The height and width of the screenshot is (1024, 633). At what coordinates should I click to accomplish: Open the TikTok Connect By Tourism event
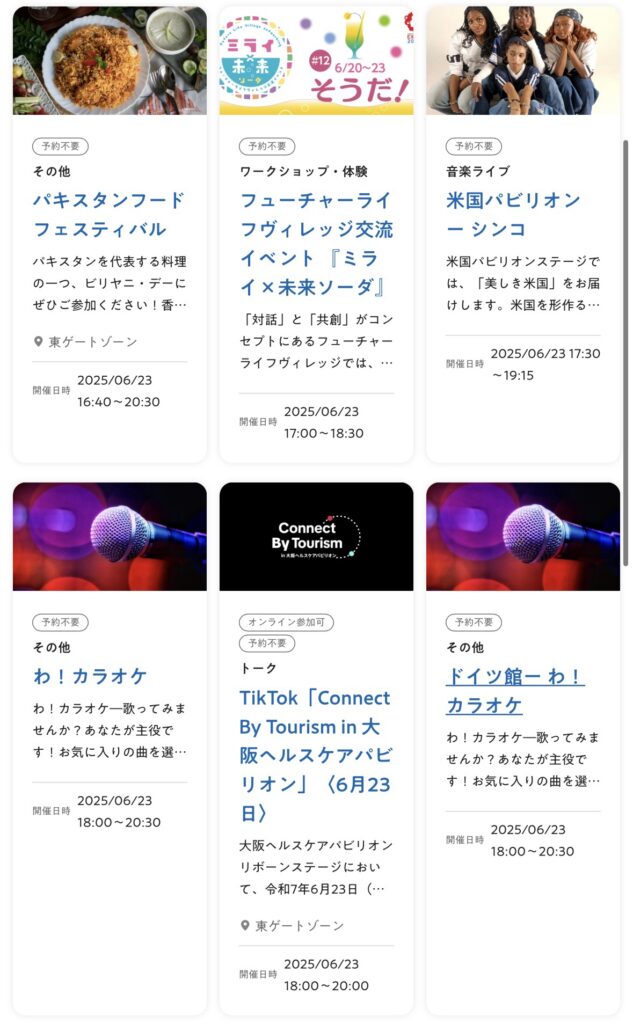315,754
